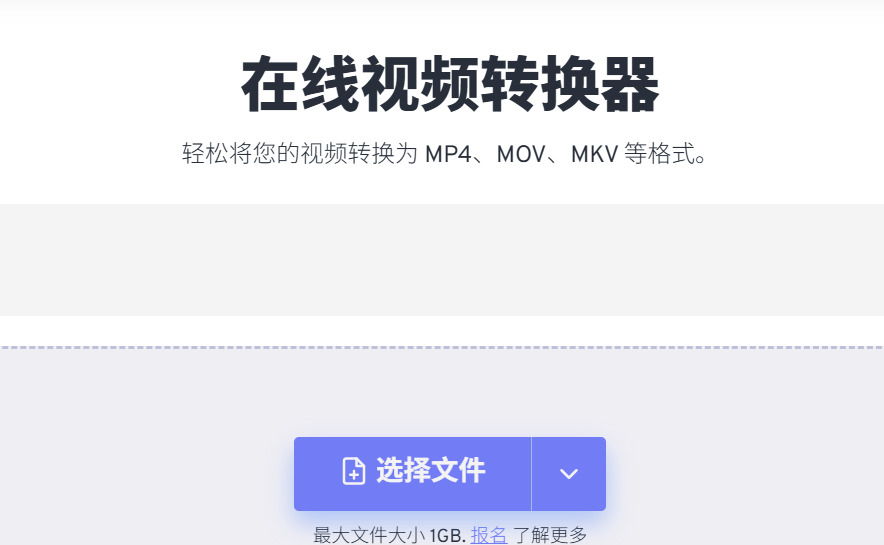
Task: Expand the dropdown arrow beside 选择文件
Action: click(568, 474)
